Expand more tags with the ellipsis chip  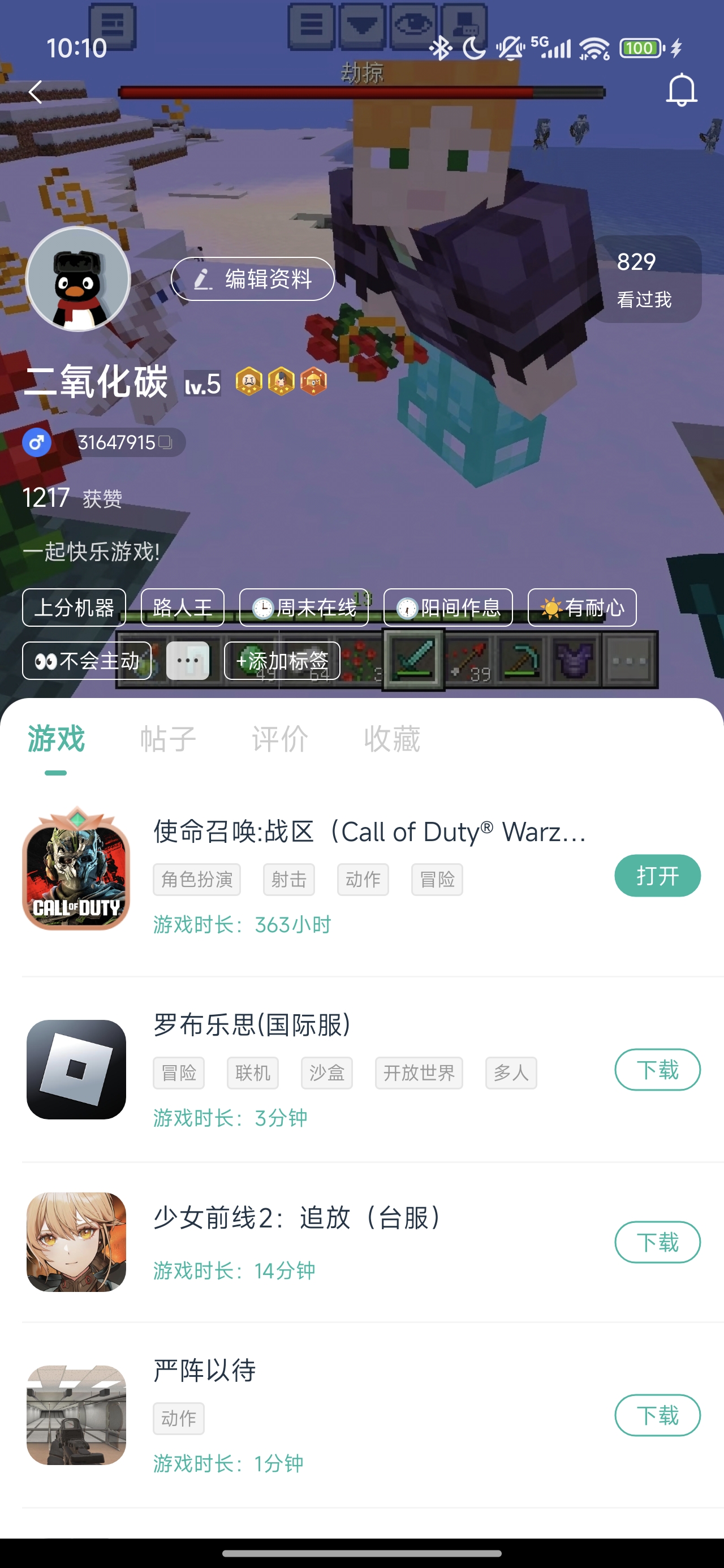[x=188, y=661]
